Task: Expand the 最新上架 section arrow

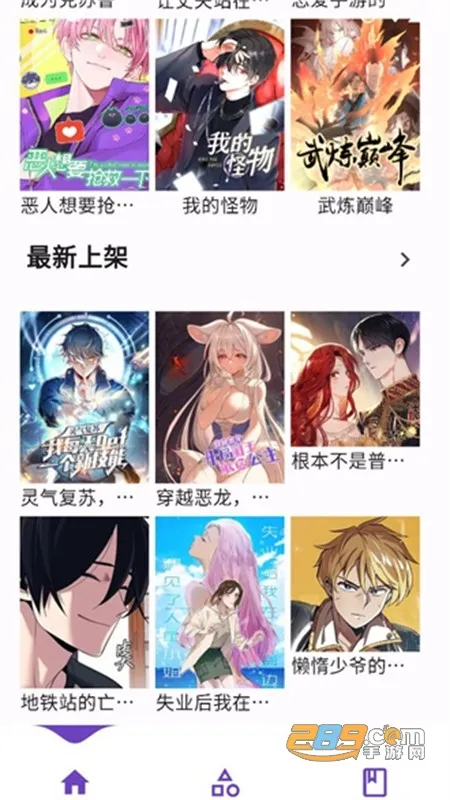Action: pyautogui.click(x=405, y=260)
